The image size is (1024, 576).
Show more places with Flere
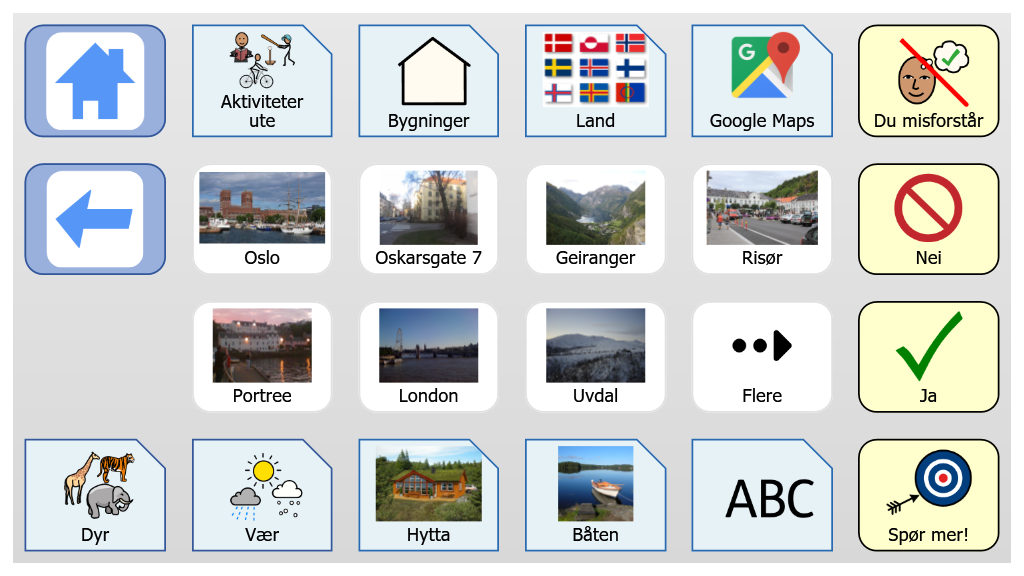click(761, 357)
